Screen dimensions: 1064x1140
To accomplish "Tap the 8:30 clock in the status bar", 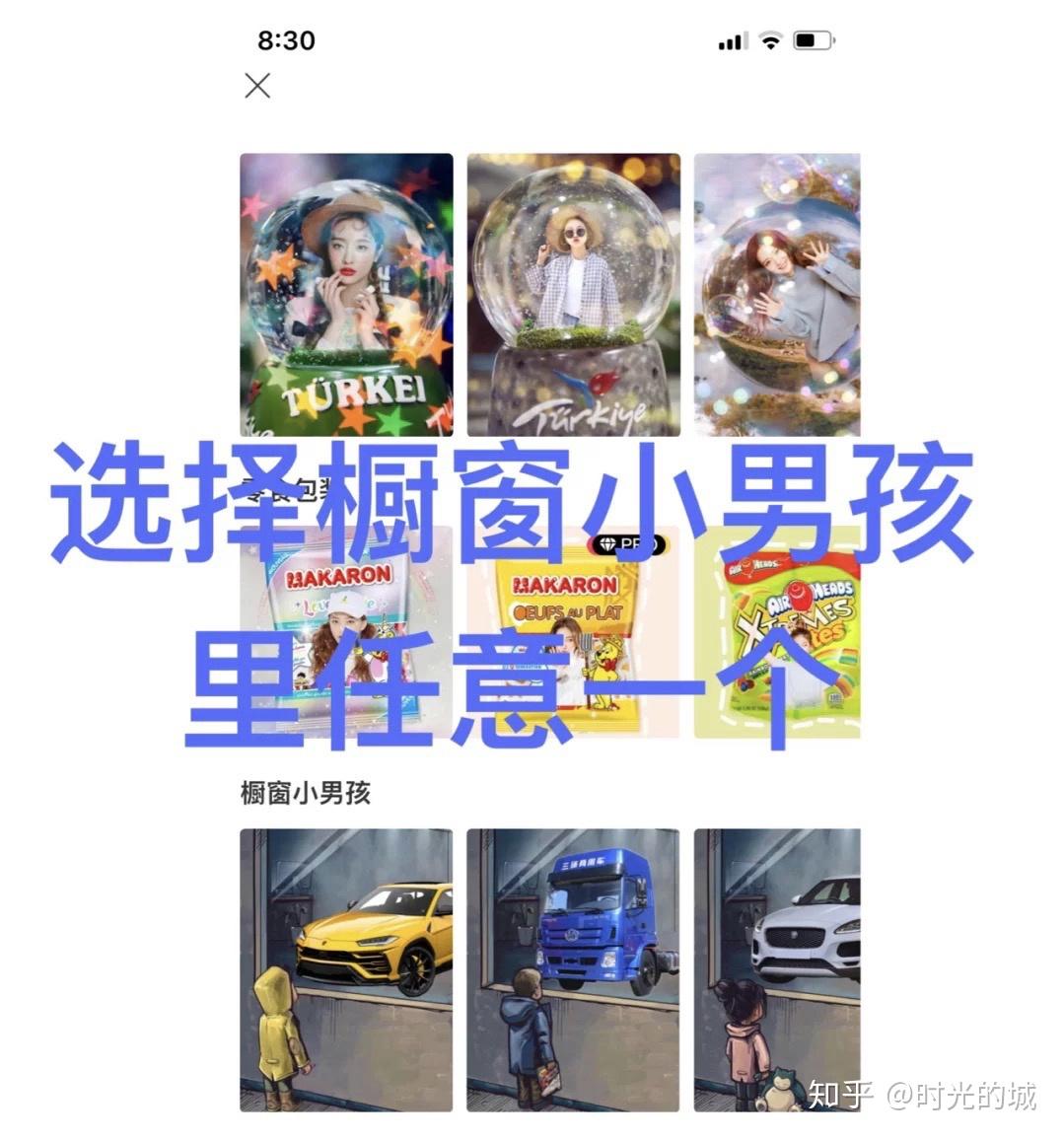I will [286, 41].
